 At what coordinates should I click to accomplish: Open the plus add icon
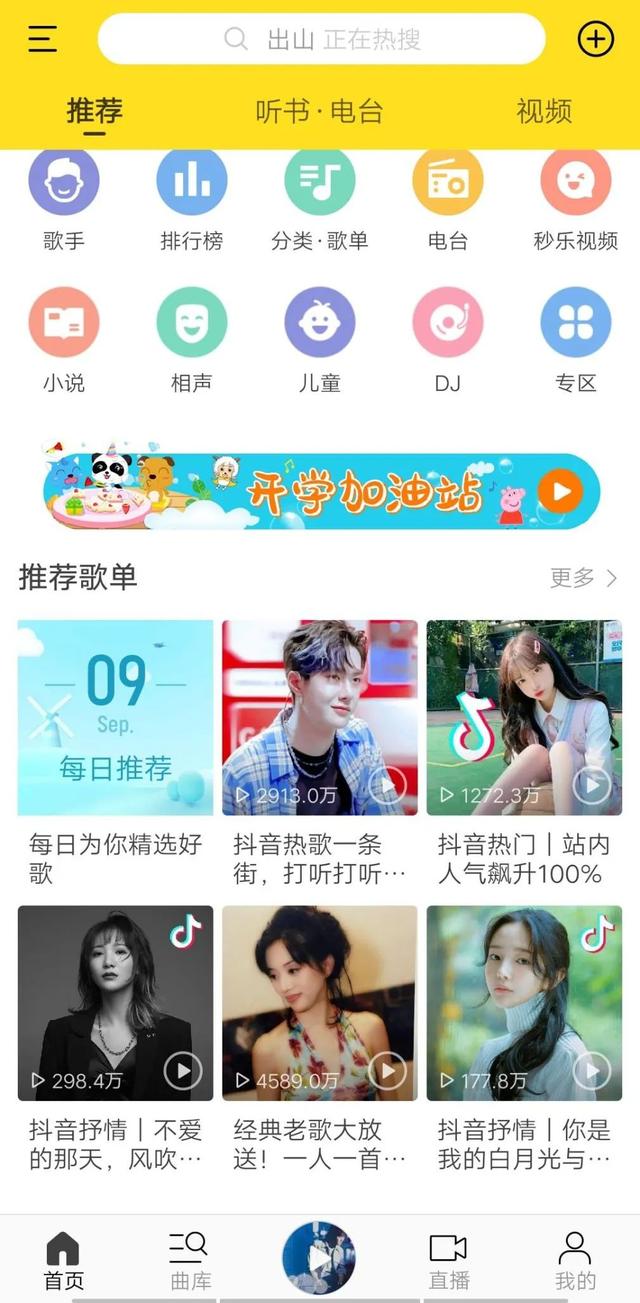coord(595,39)
